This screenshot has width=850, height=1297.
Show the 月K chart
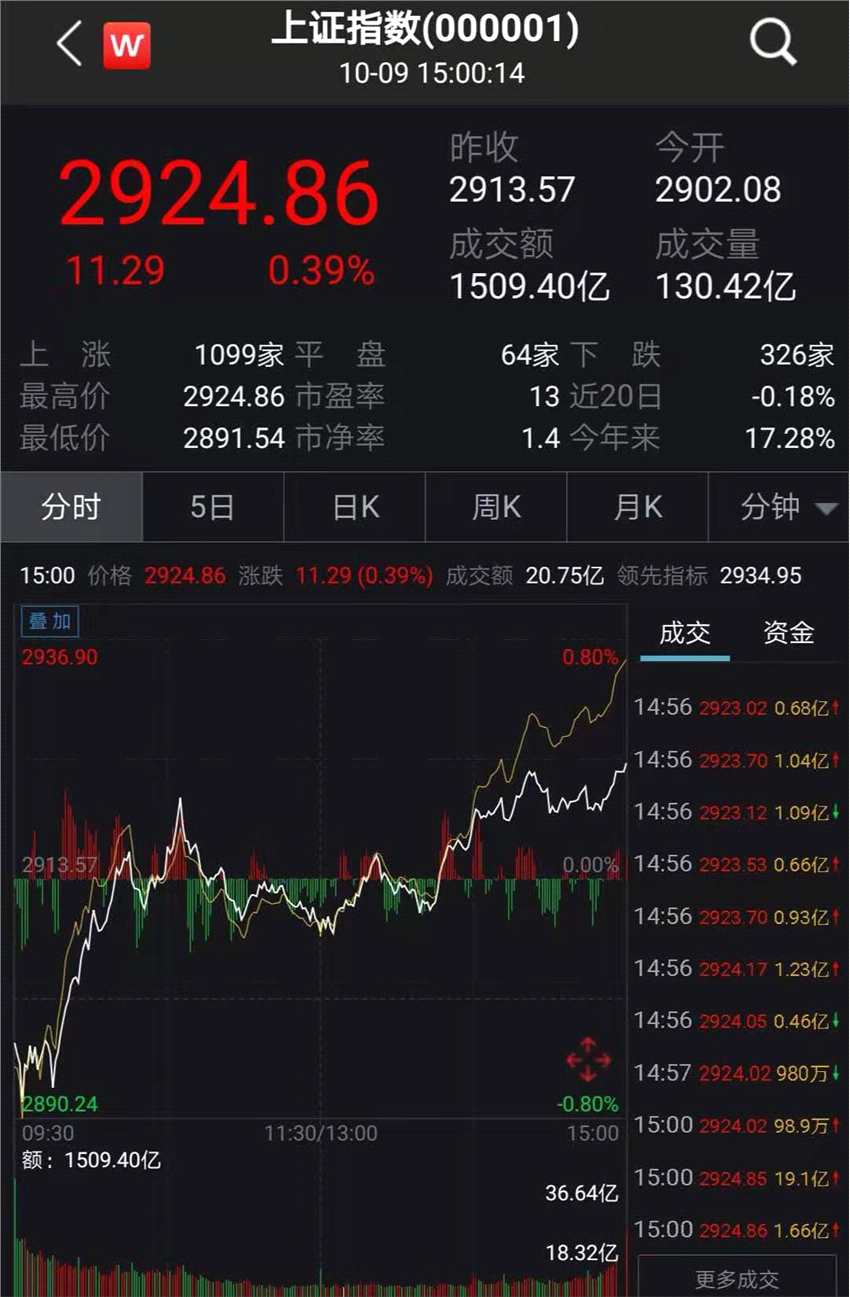click(x=637, y=508)
